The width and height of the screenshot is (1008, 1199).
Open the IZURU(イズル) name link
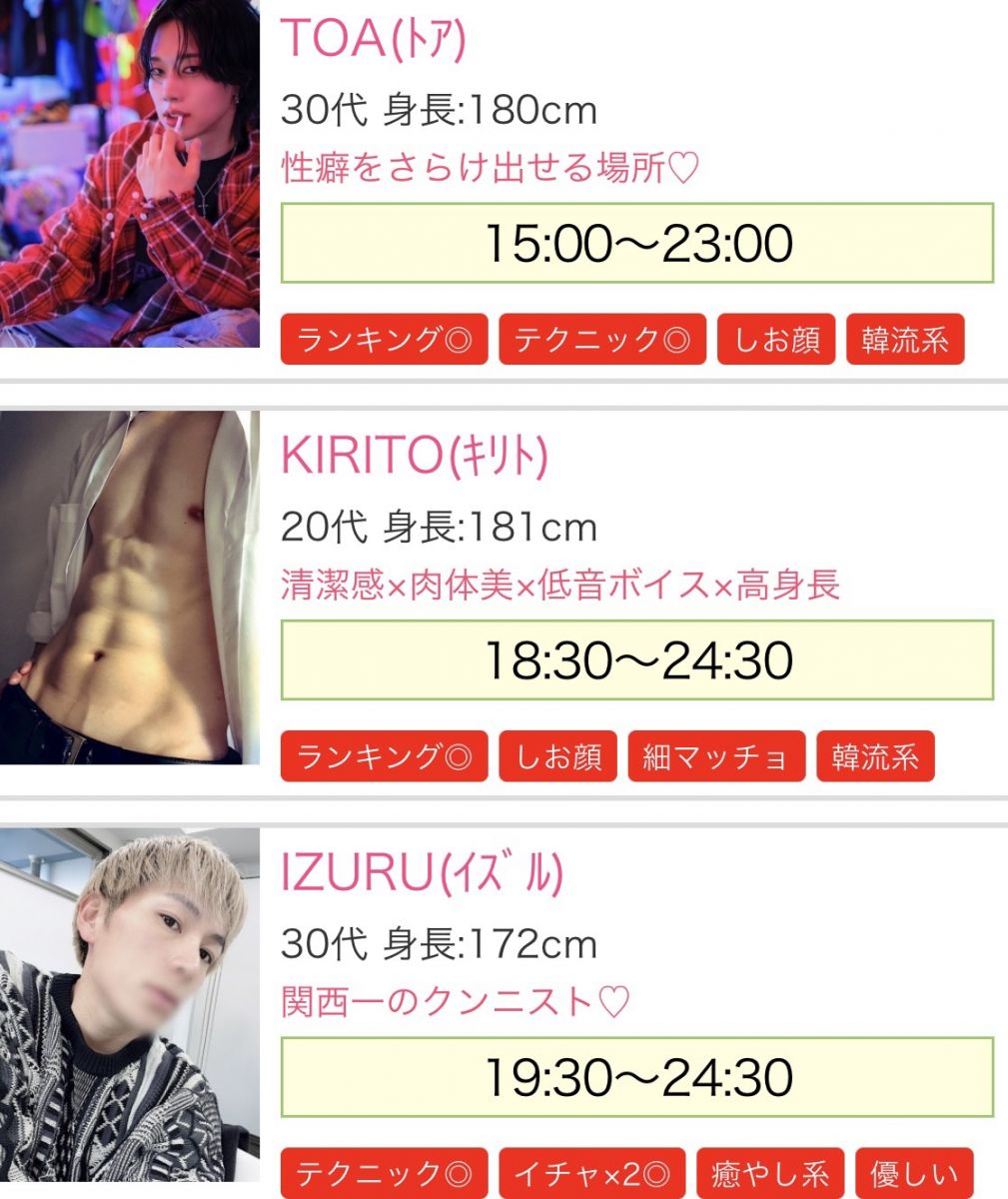click(422, 873)
